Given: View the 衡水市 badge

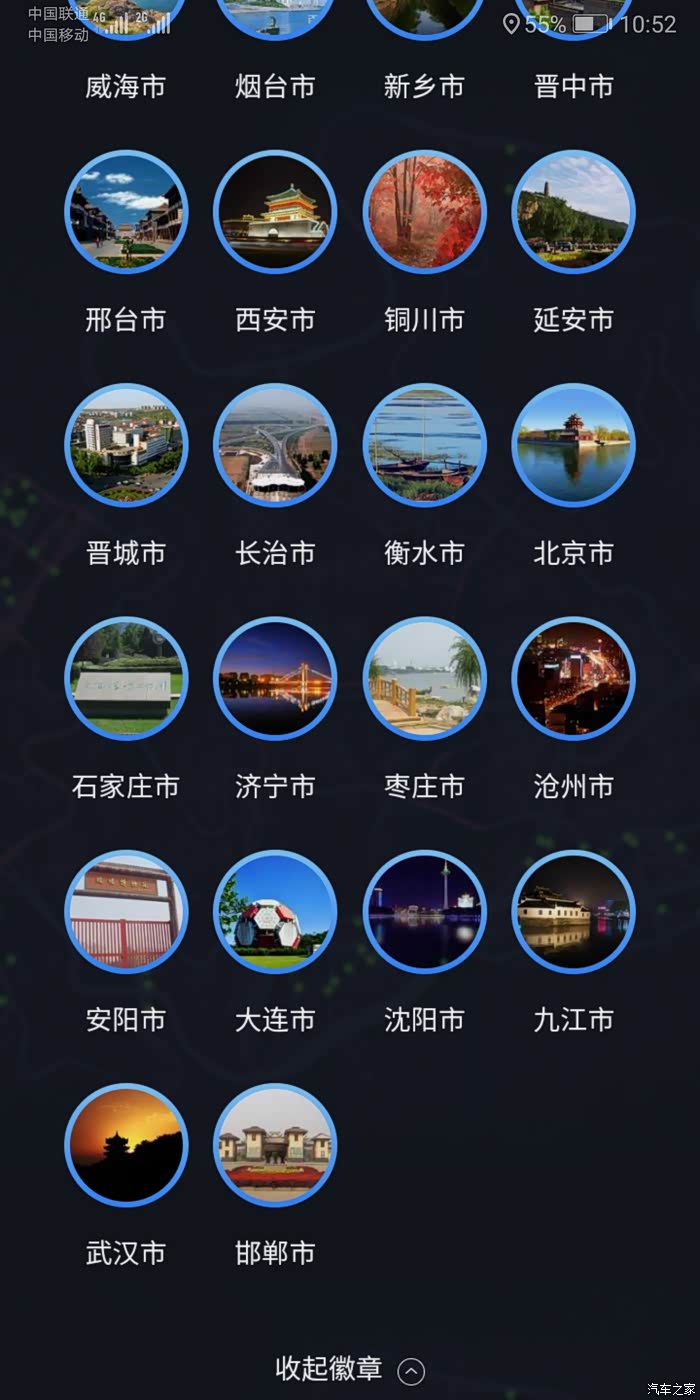Looking at the screenshot, I should pyautogui.click(x=424, y=445).
